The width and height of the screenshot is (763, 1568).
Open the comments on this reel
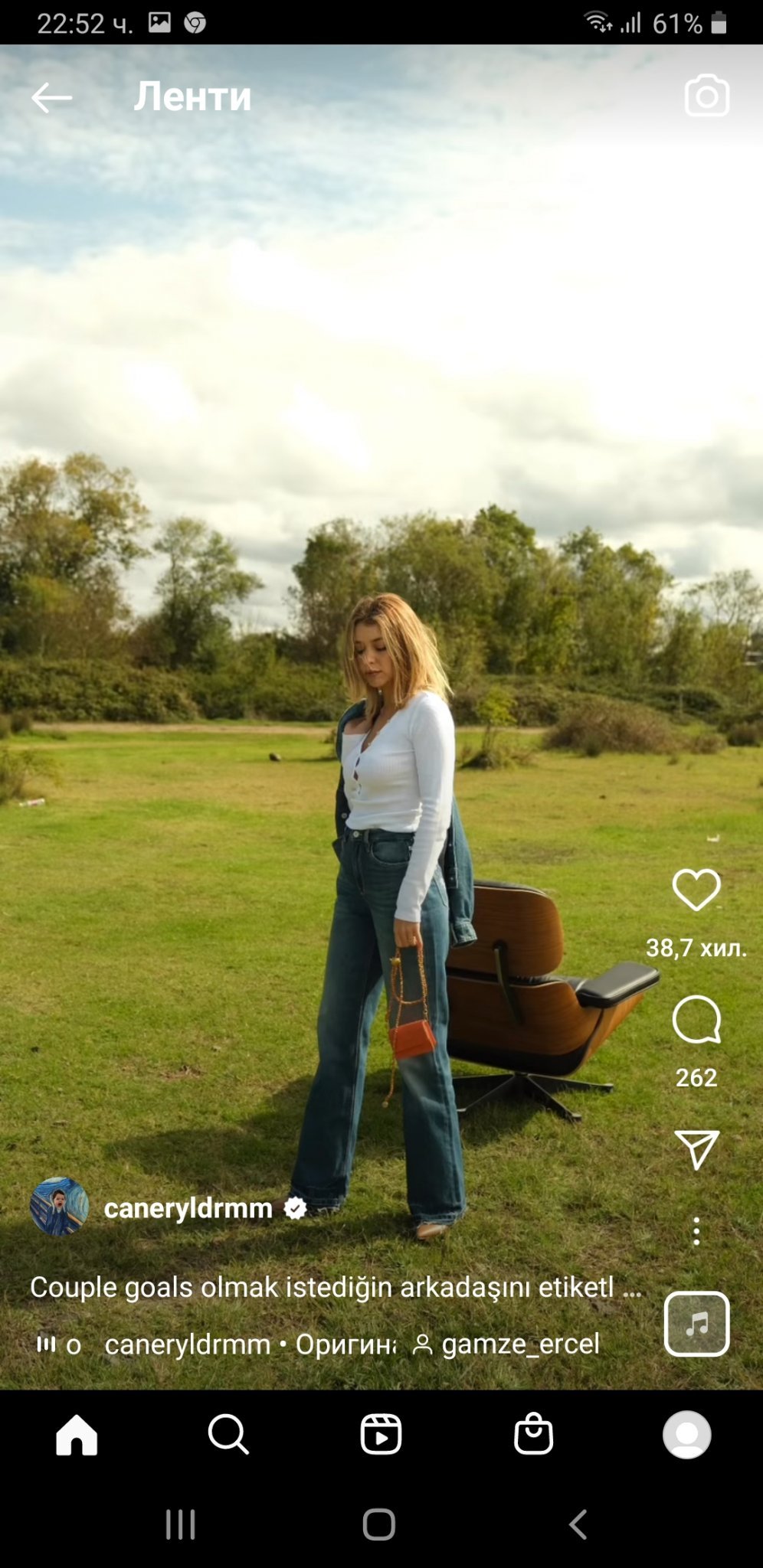pyautogui.click(x=696, y=1020)
